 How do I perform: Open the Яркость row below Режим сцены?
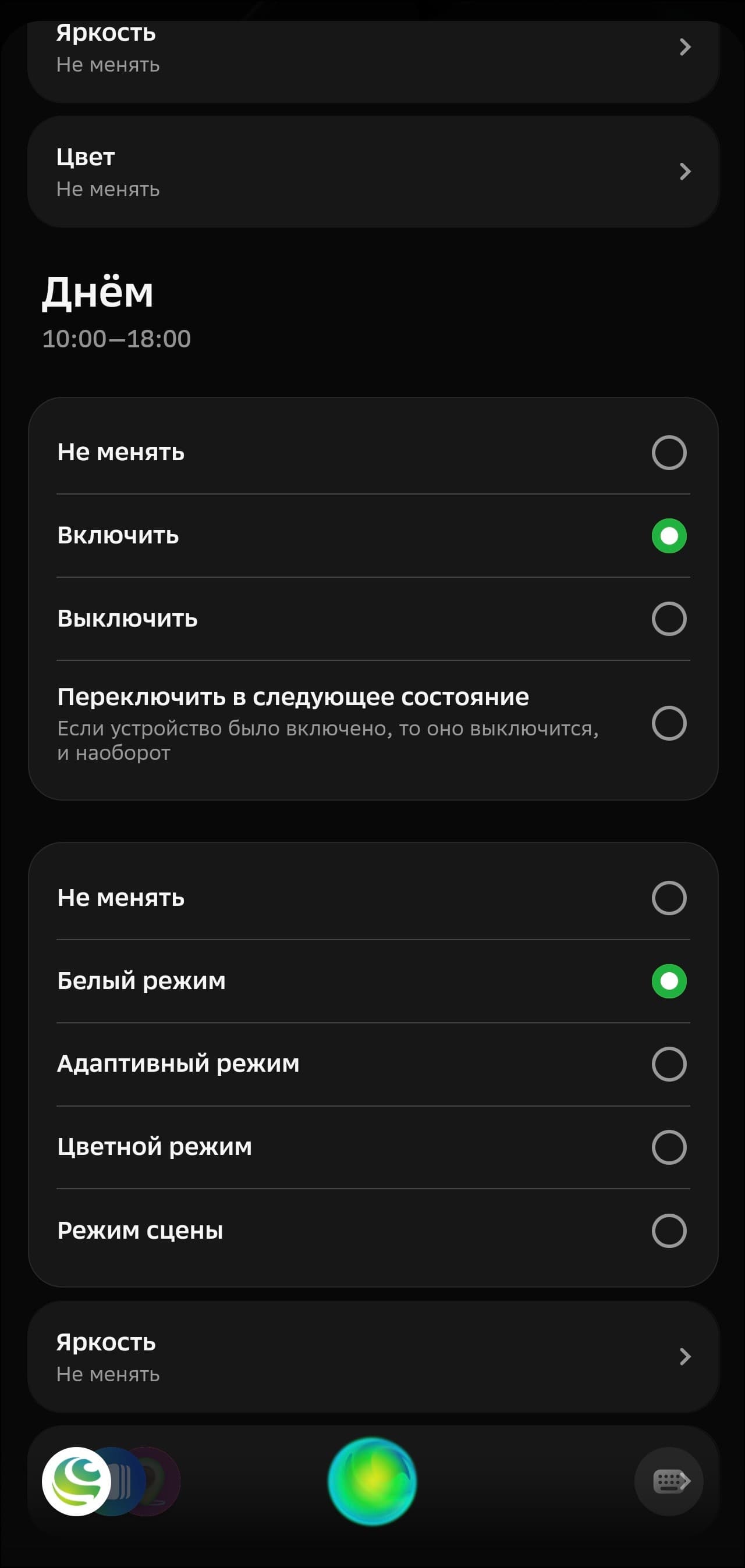pos(373,1357)
